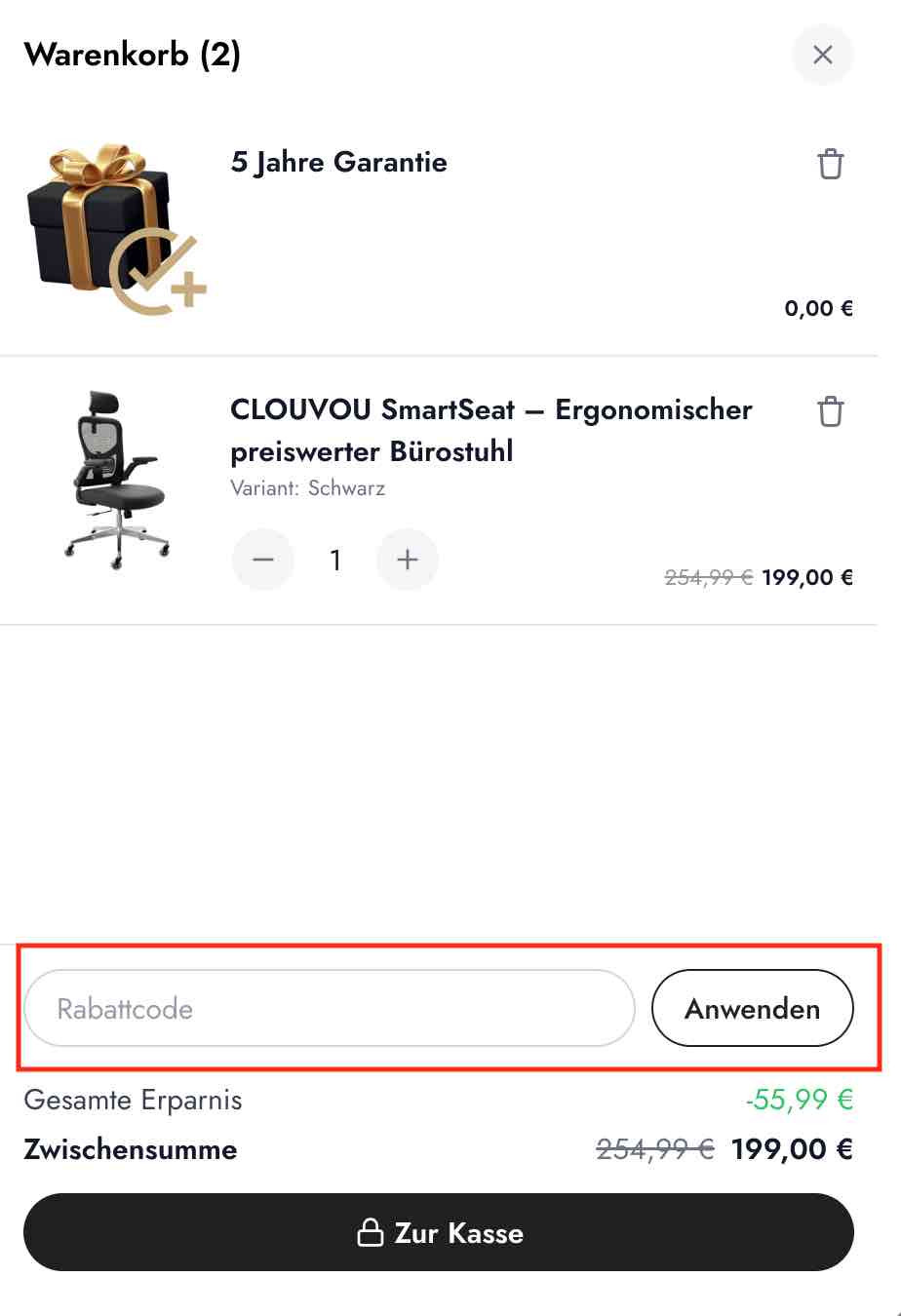
Task: Click the plus icon to increase chair quantity
Action: coord(407,560)
